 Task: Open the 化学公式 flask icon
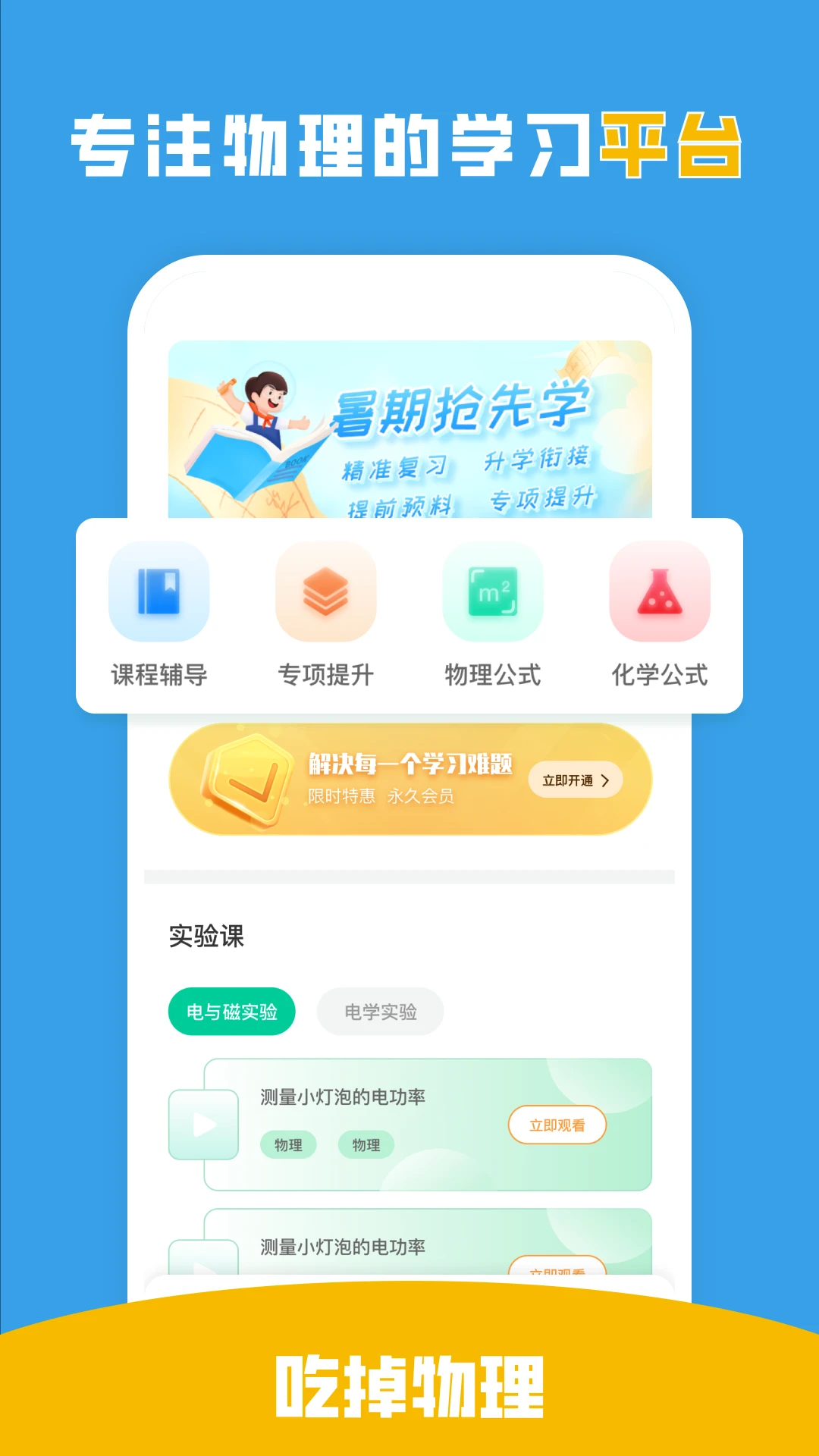click(659, 593)
